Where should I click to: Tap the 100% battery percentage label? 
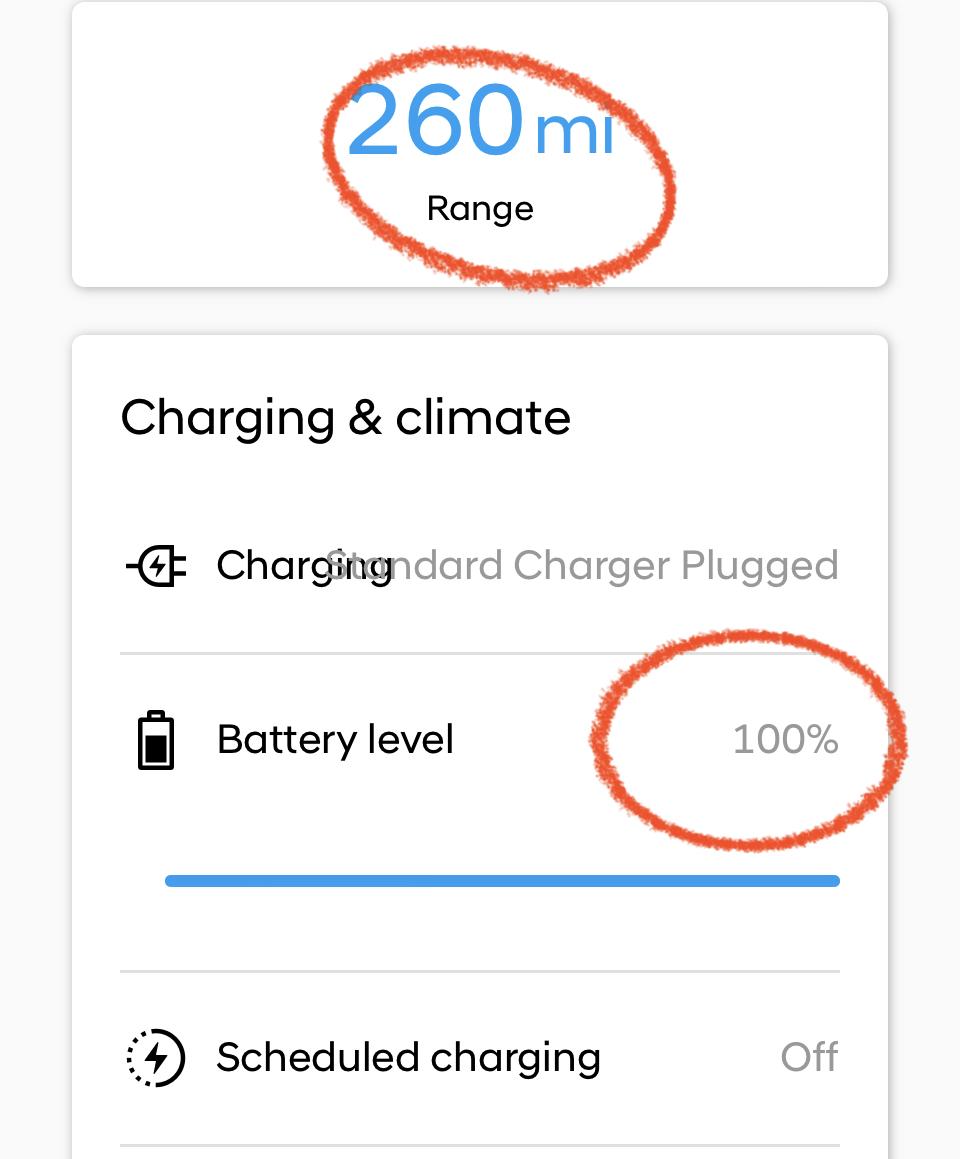785,739
